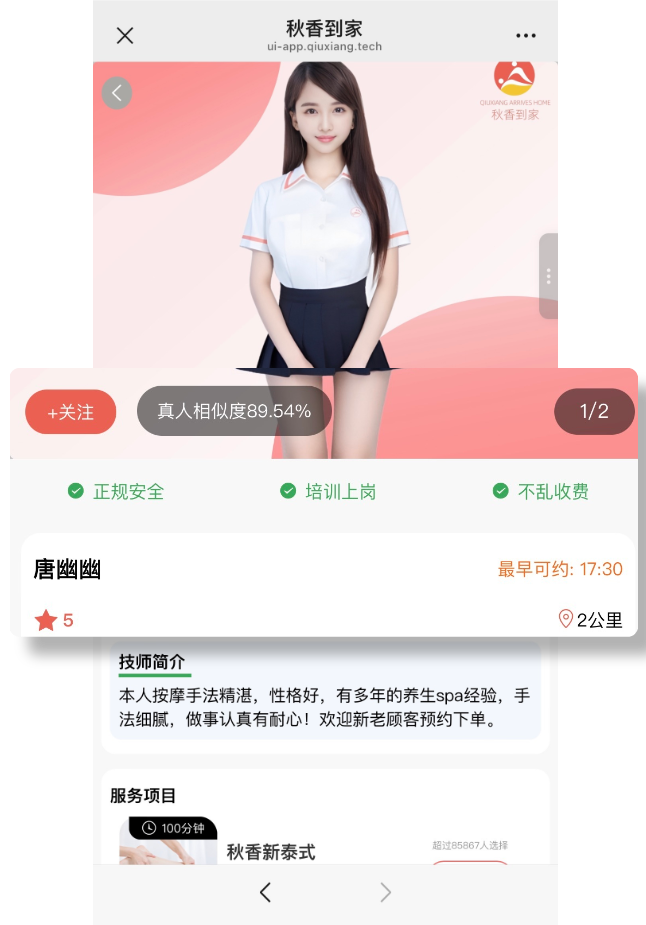Close the 秋香到家 web page
The image size is (646, 925).
[125, 36]
